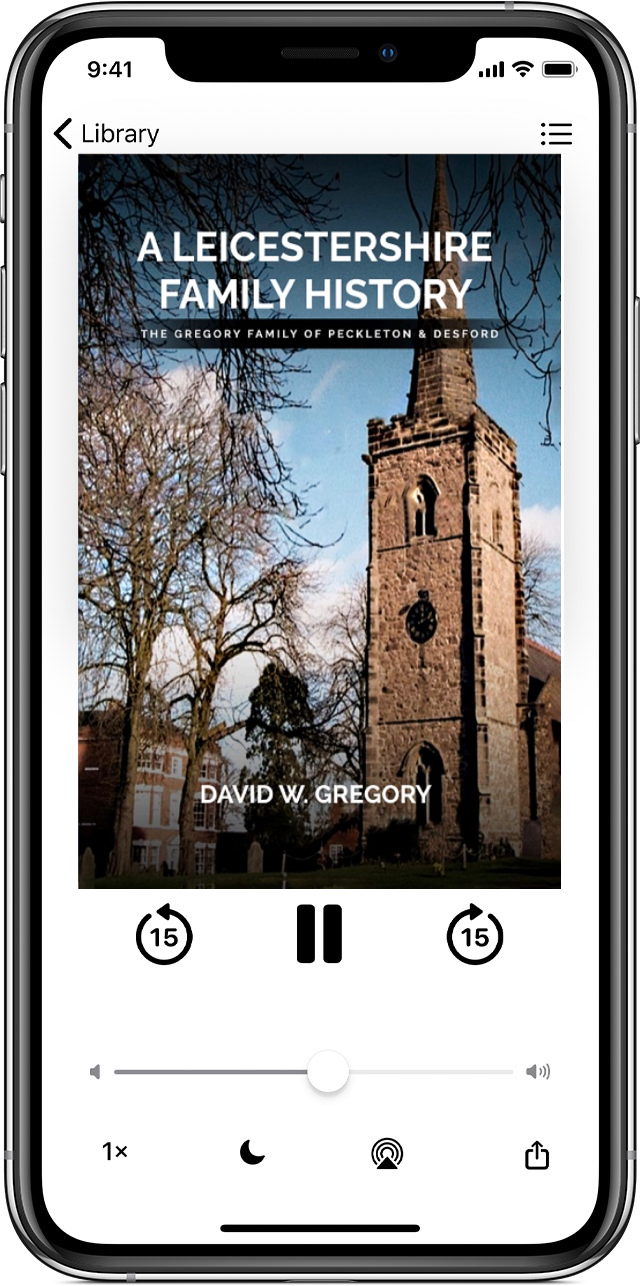Pause the audiobook
Screen dimensions: 640x1286
(x=320, y=934)
